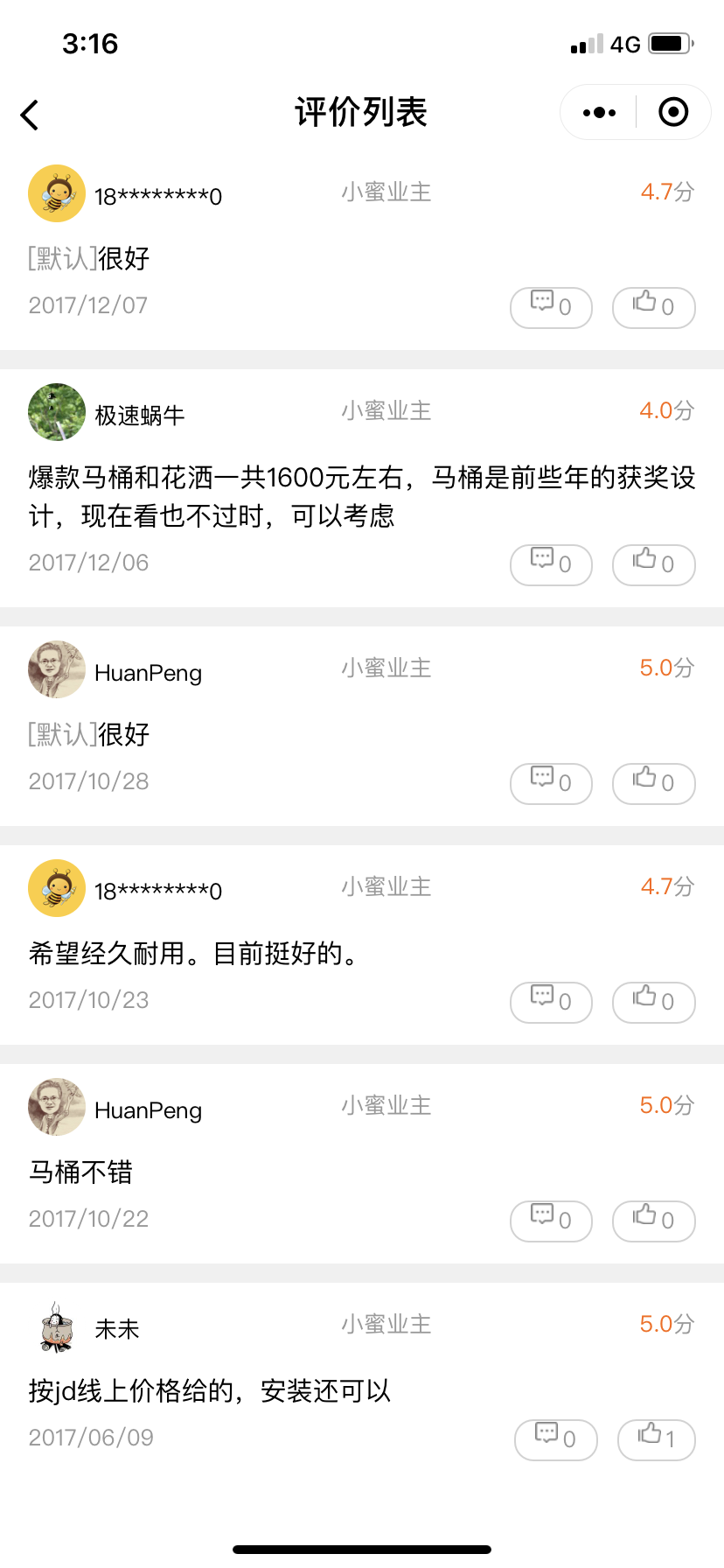Like the review dated 2017/10/23
The image size is (724, 1568).
pos(653,1002)
